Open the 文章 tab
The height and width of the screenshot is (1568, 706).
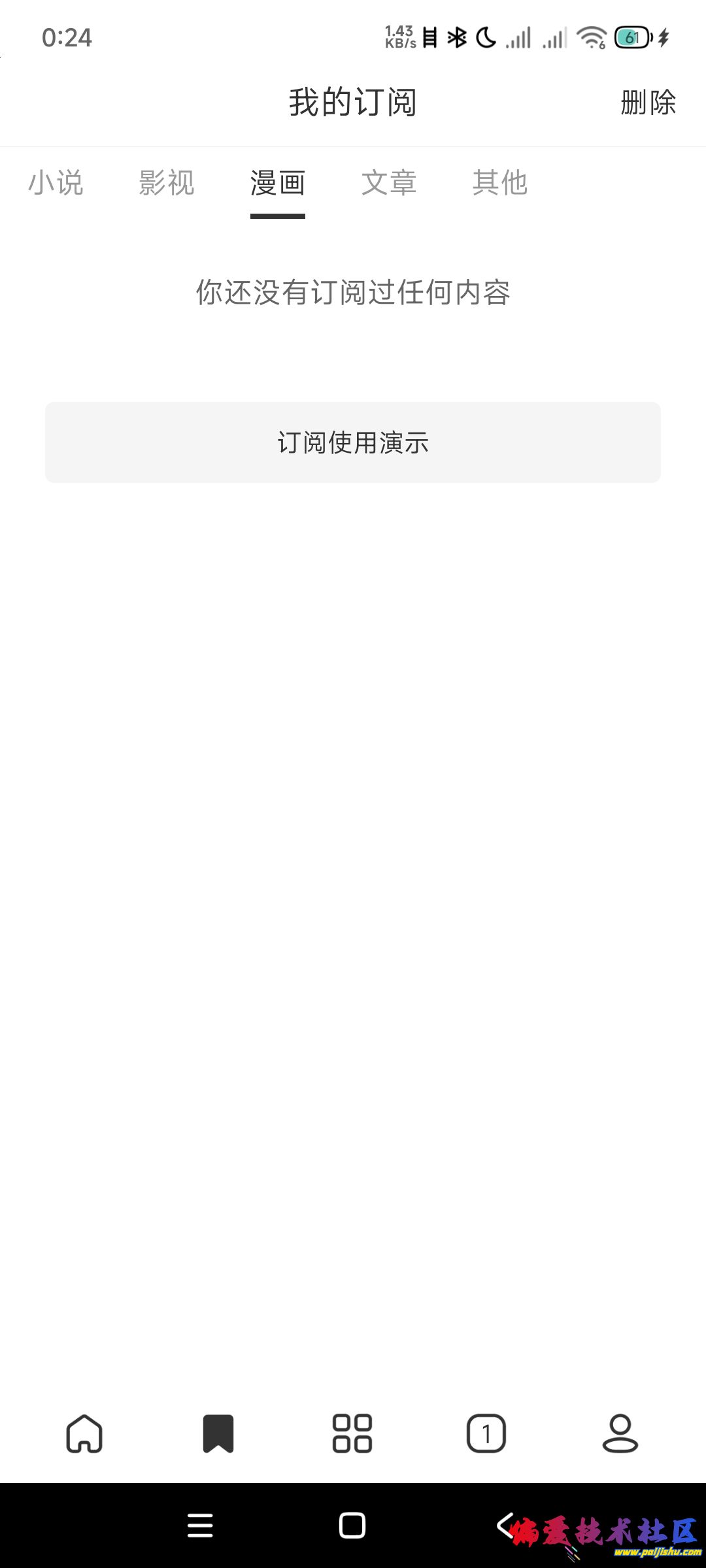click(x=389, y=184)
